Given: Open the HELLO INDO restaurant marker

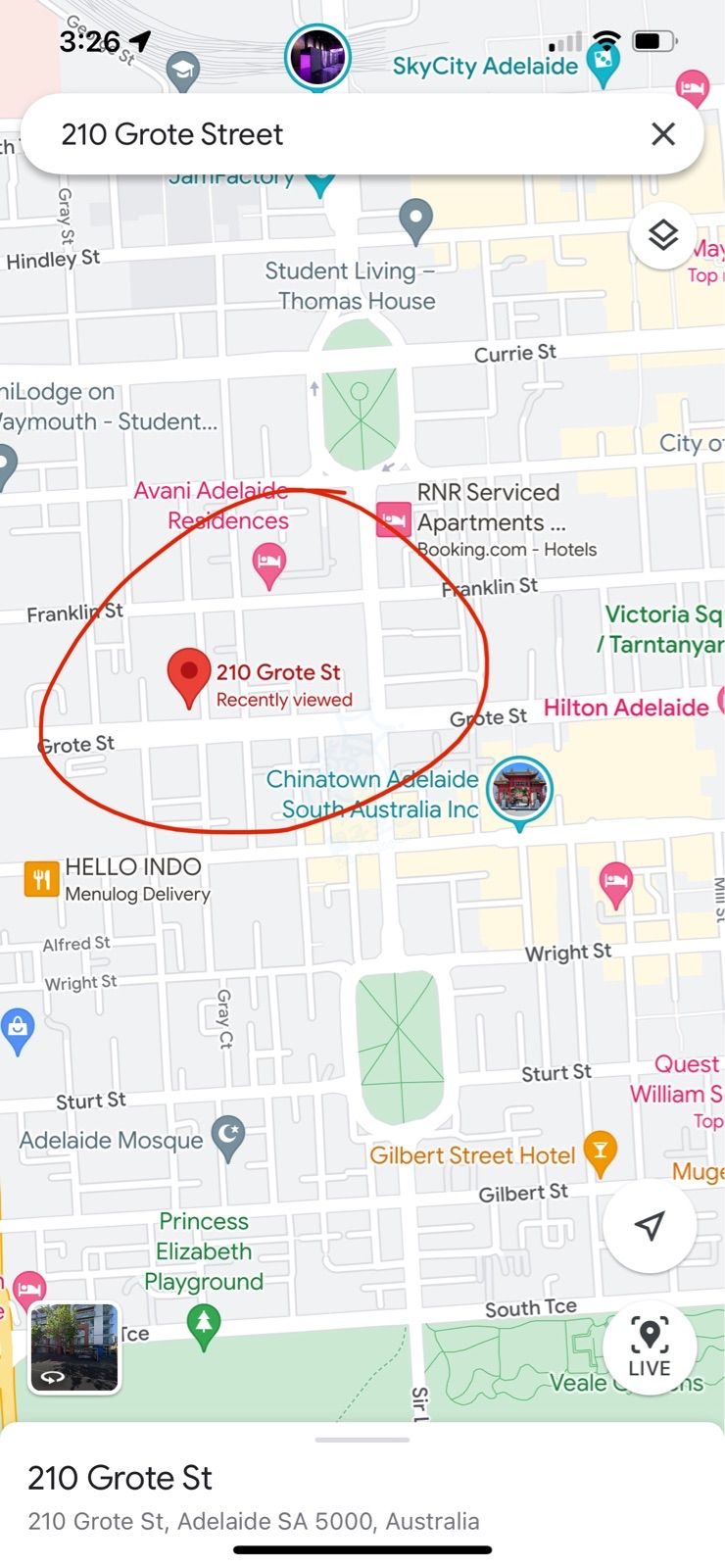Looking at the screenshot, I should point(41,879).
